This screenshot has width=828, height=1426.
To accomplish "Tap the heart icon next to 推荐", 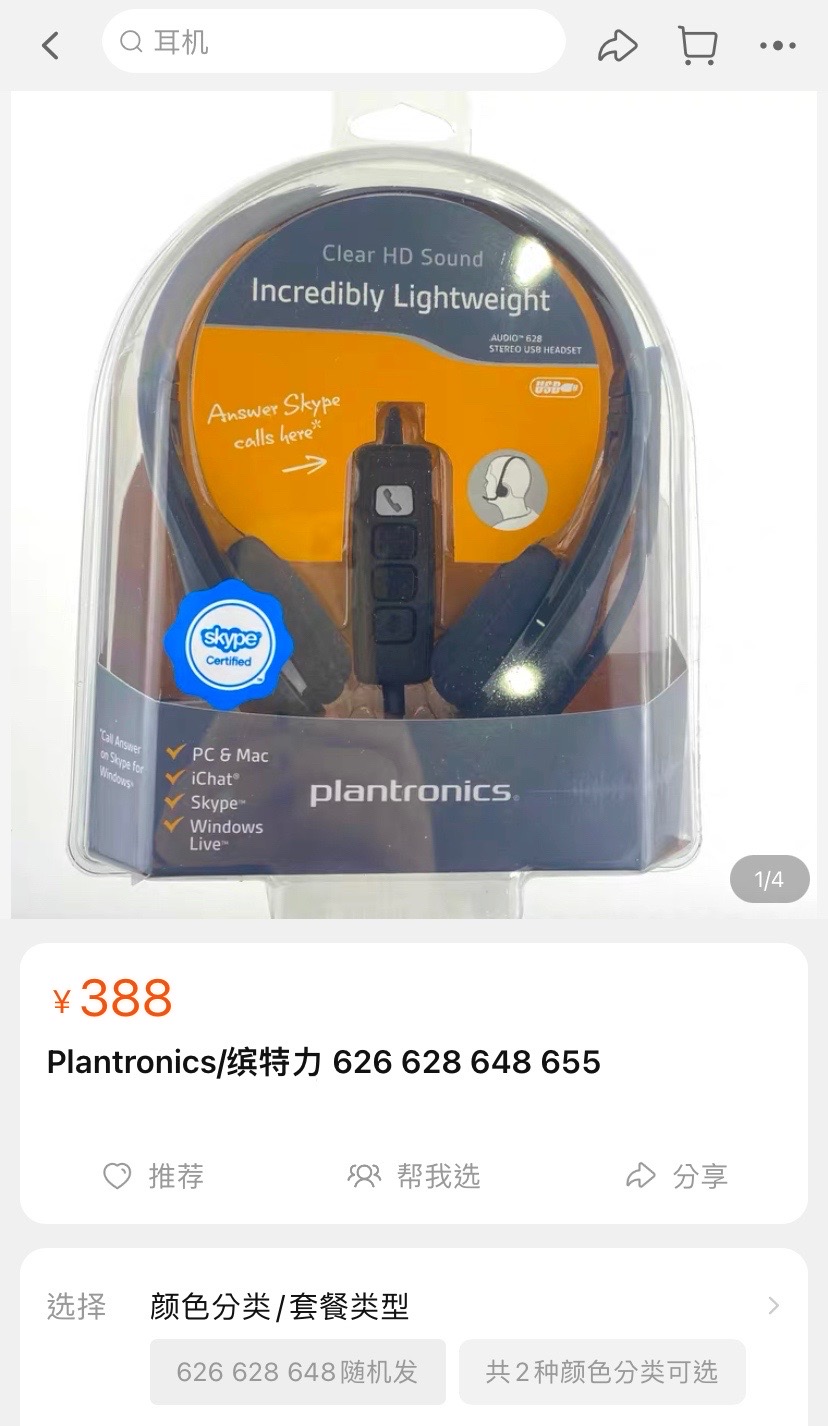I will [x=115, y=1176].
